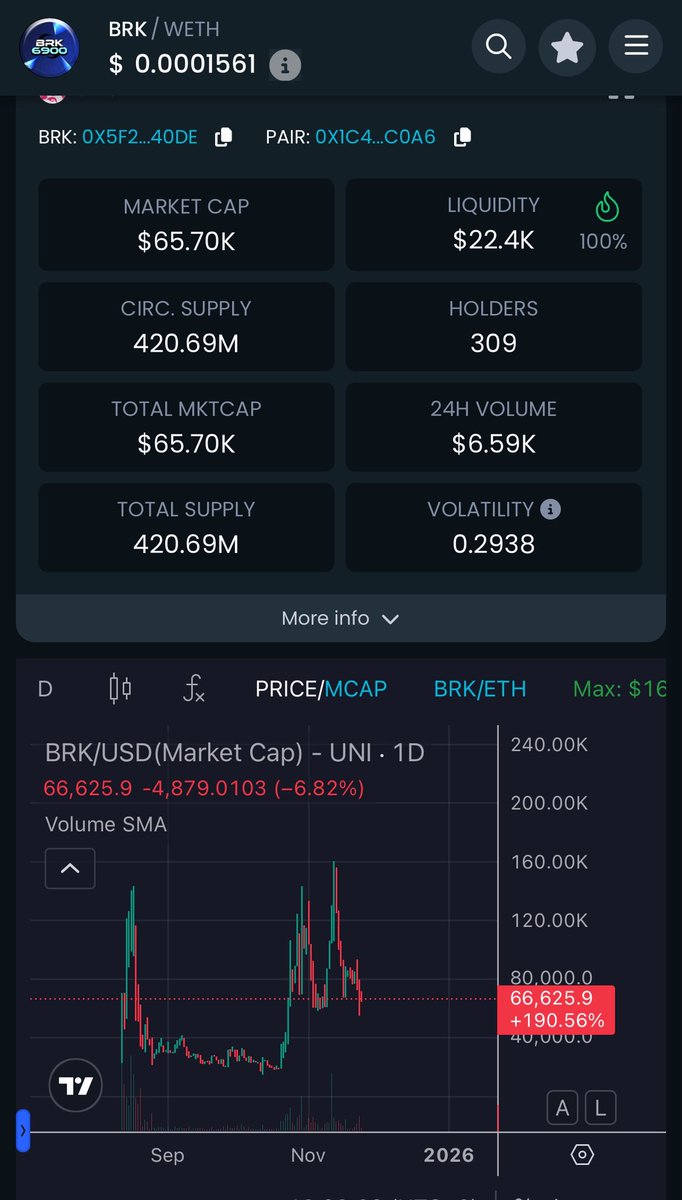
Task: Open the chart indicators menu
Action: (x=194, y=688)
